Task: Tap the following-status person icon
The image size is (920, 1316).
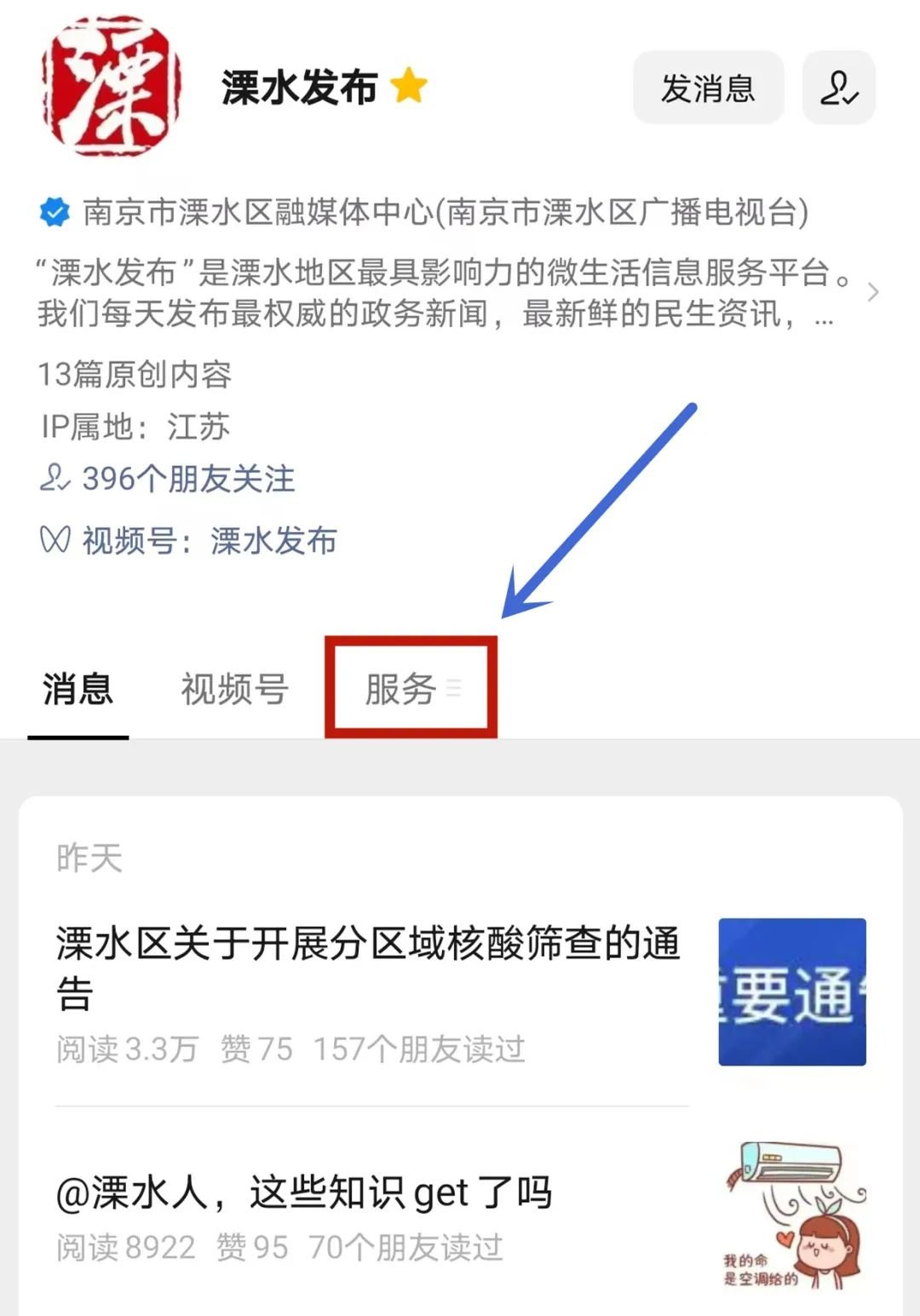Action: [838, 88]
